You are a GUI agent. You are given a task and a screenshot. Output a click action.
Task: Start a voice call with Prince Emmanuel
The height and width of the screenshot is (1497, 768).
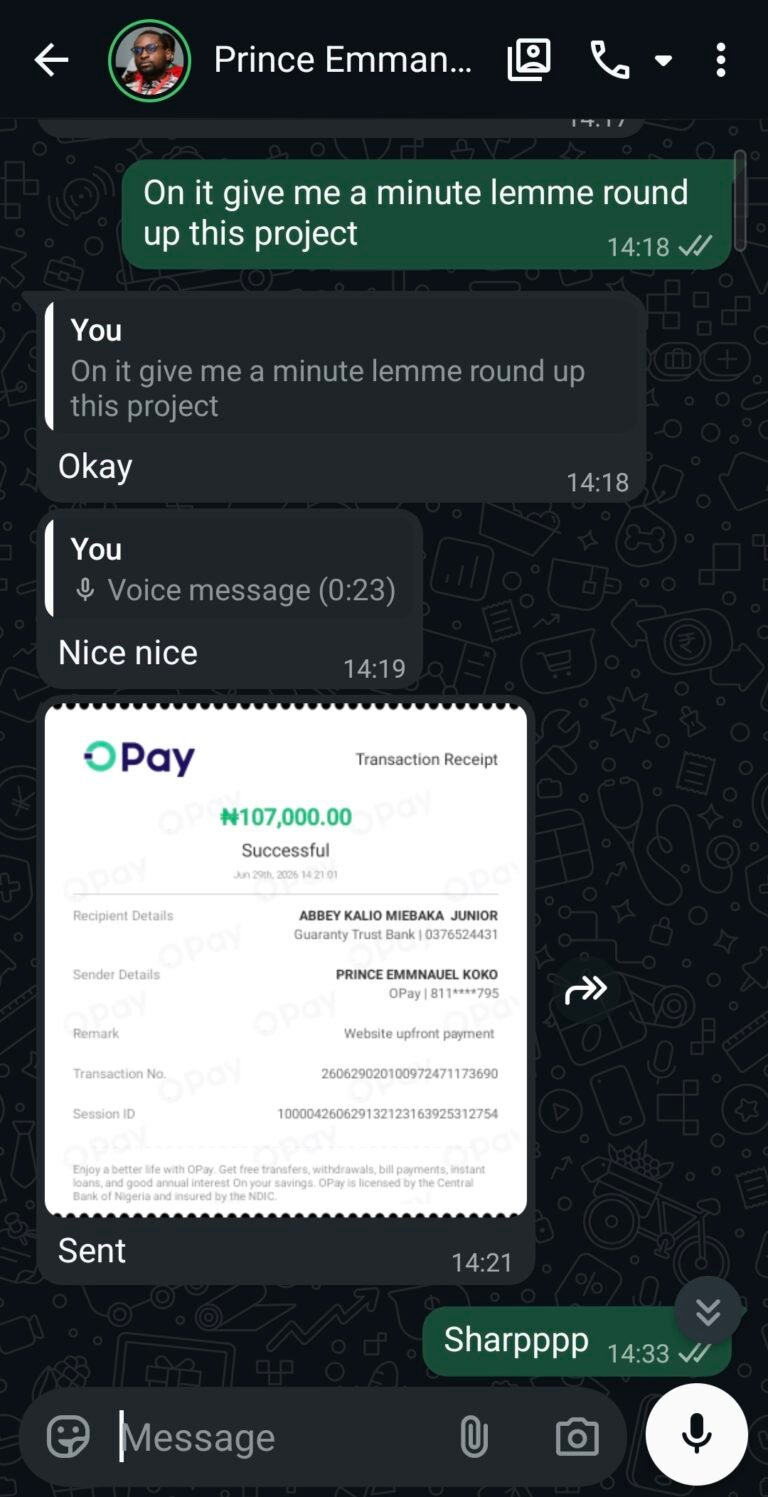[609, 60]
